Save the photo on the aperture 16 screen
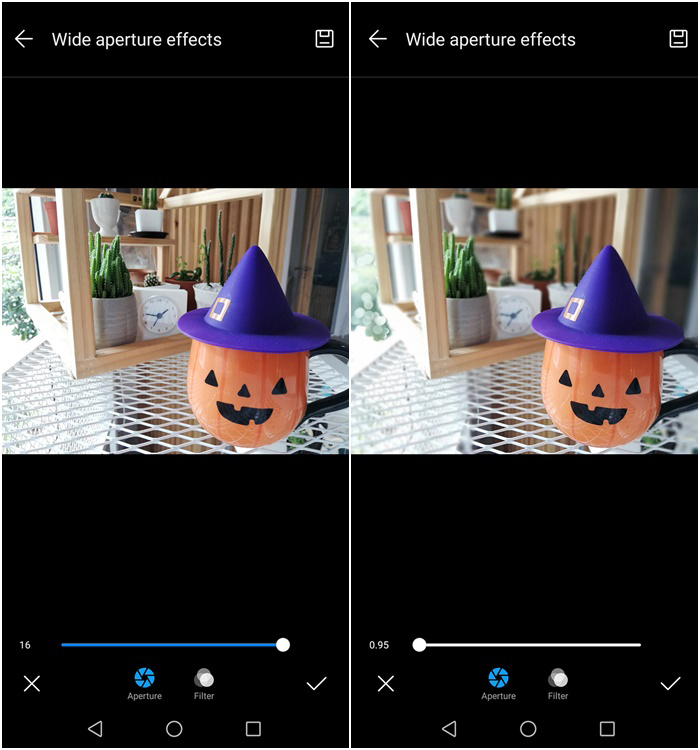Image resolution: width=700 pixels, height=750 pixels. (x=324, y=39)
